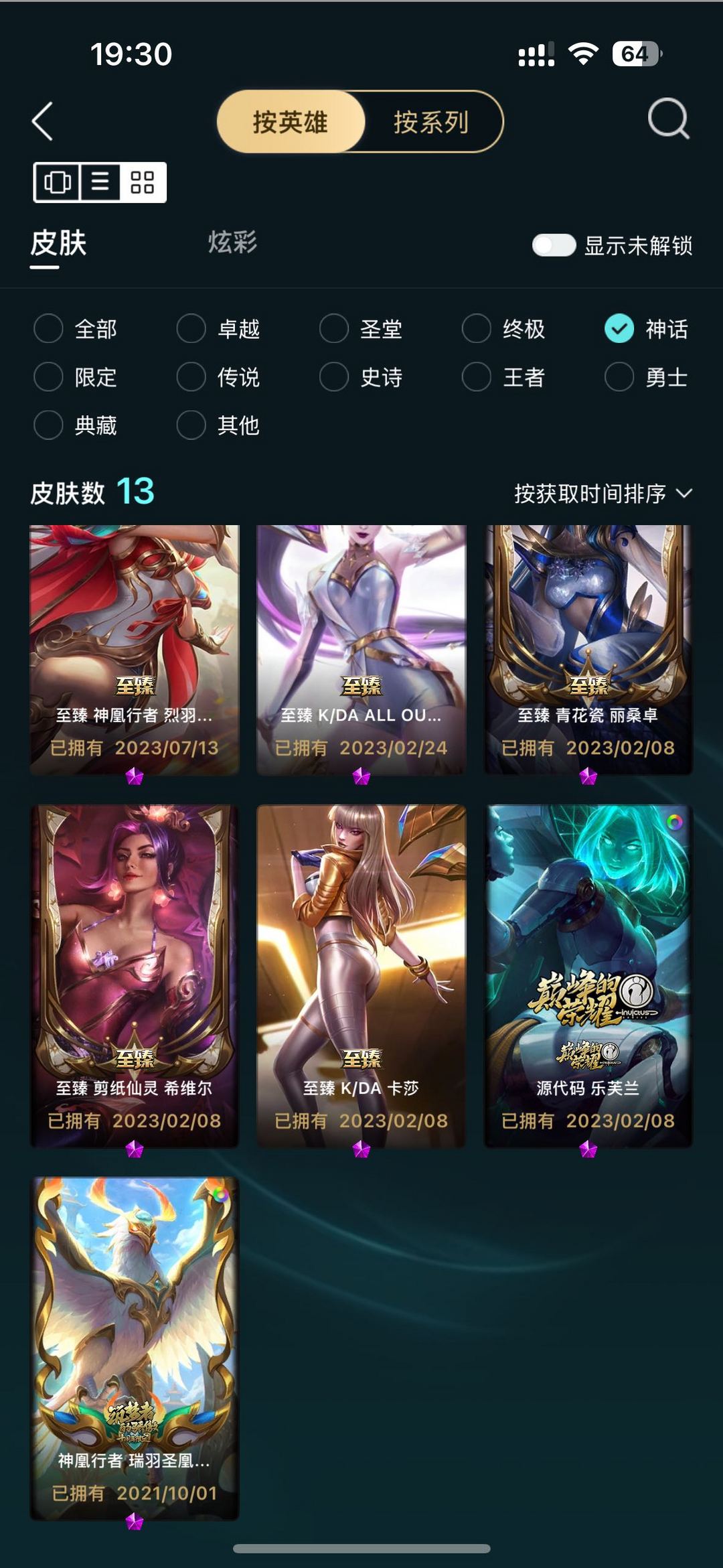Select the 典藏 filter
723x1568 pixels.
(x=76, y=425)
